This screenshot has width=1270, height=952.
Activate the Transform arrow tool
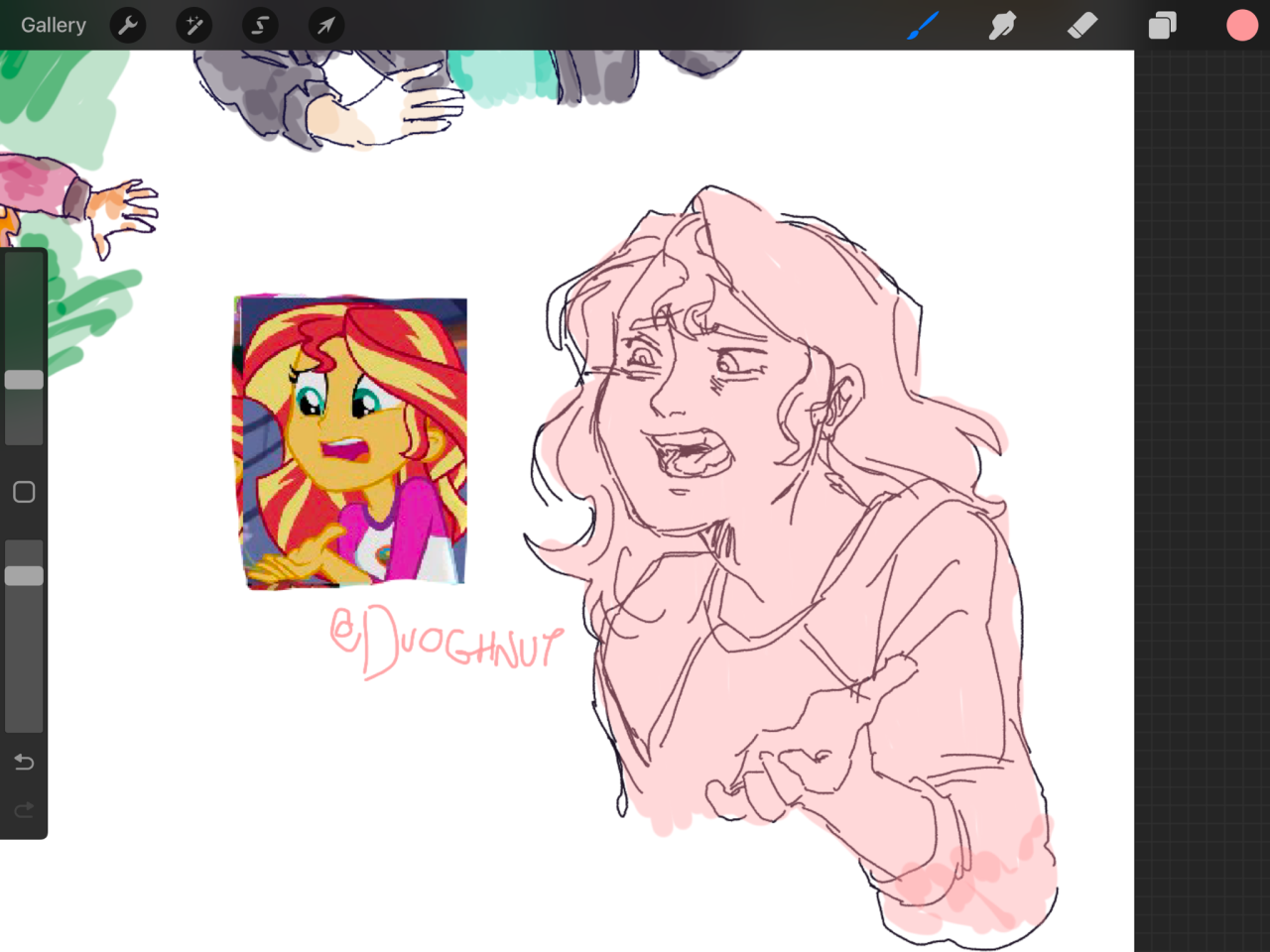325,25
